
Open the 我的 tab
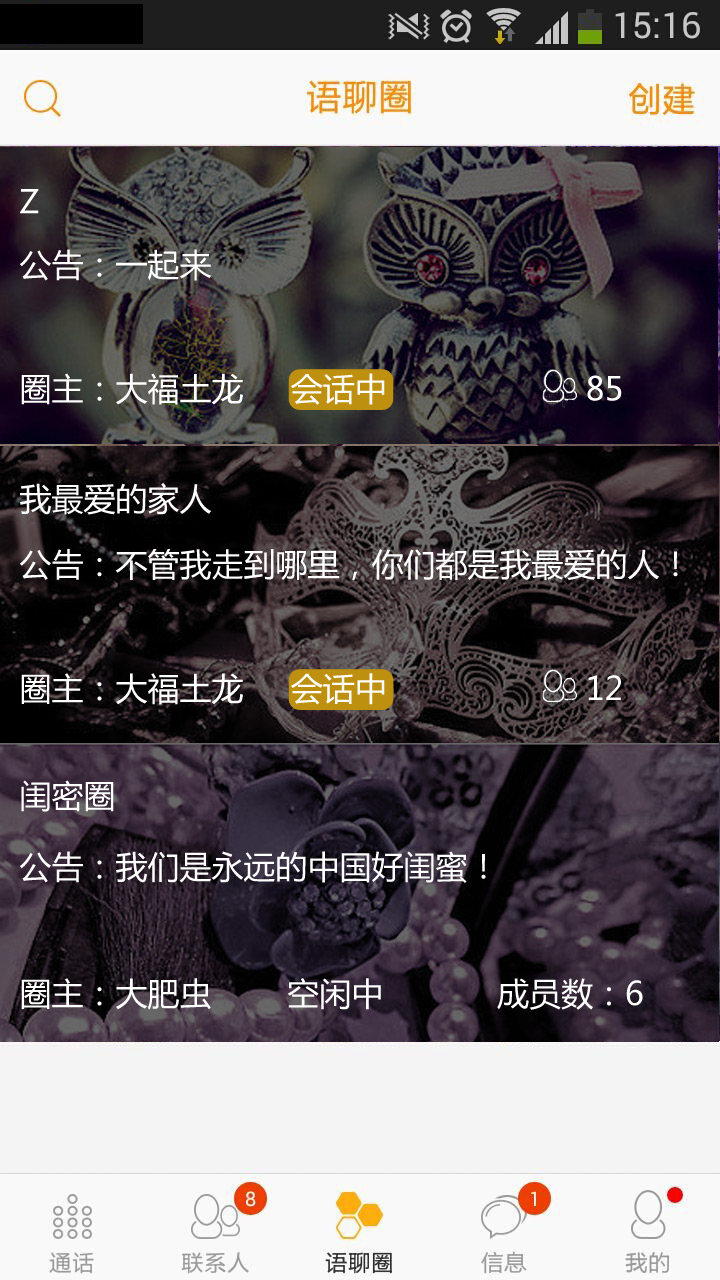coord(647,1230)
